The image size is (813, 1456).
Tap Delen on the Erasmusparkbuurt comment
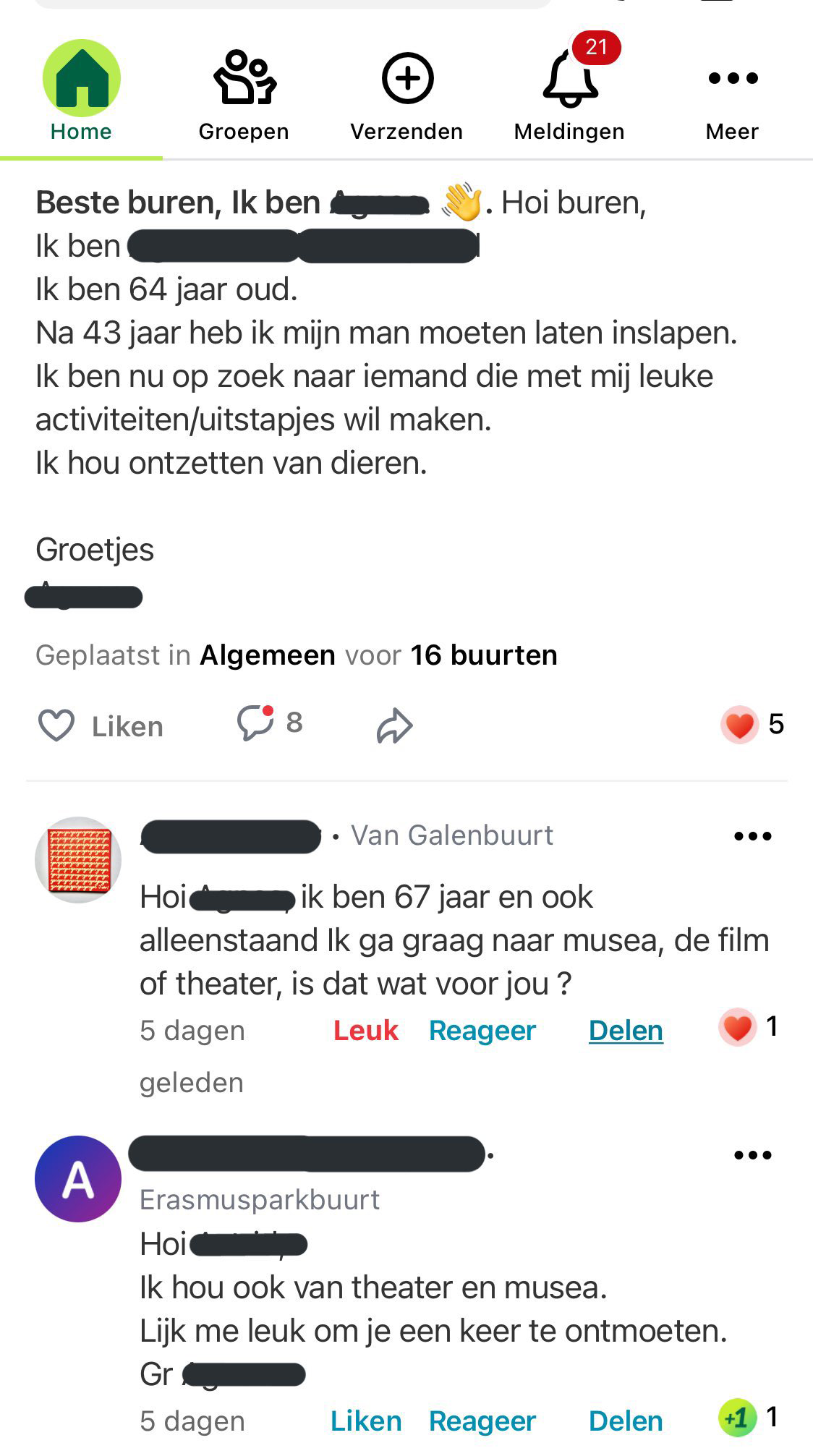pos(626,1421)
